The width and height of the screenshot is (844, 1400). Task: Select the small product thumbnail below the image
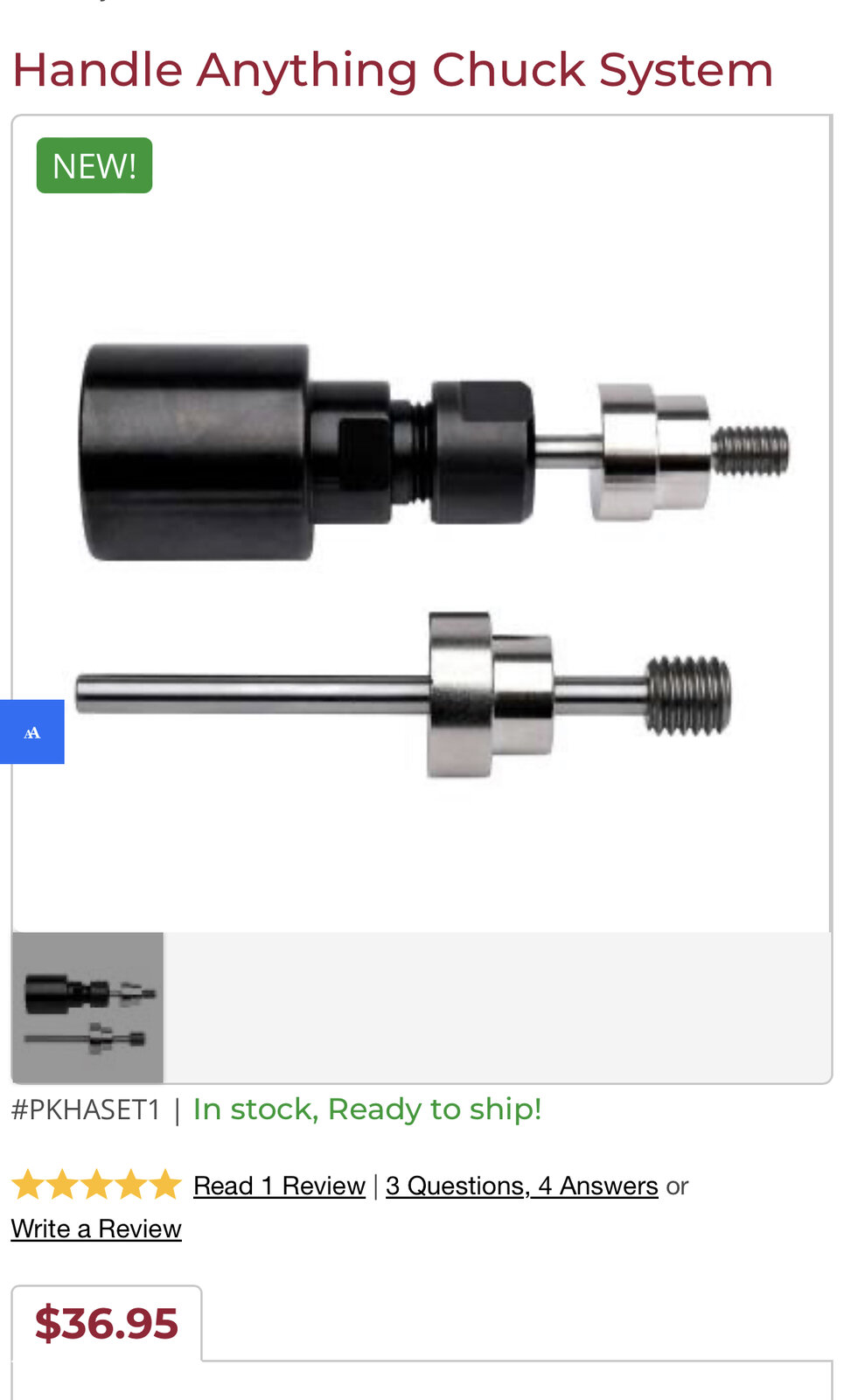(x=87, y=1007)
